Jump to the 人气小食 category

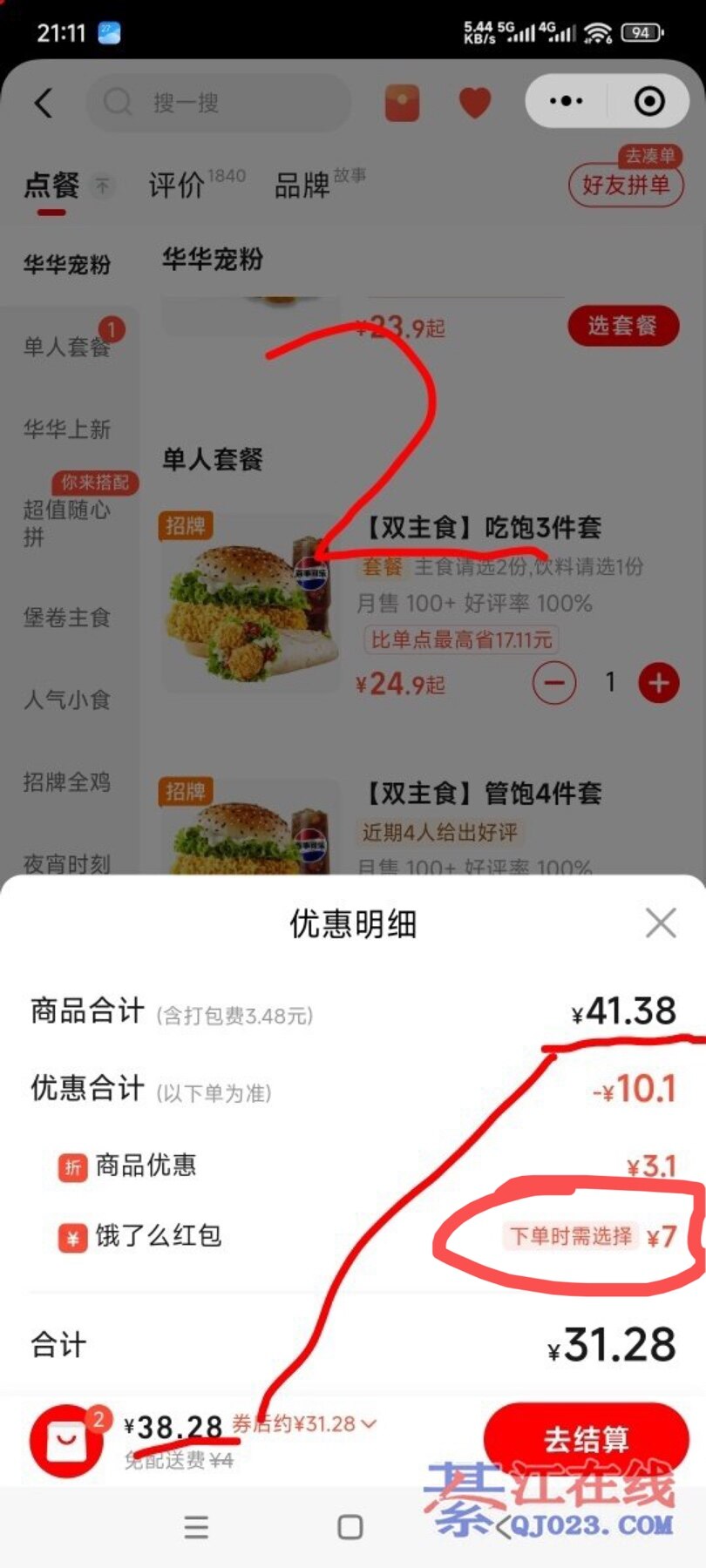(x=67, y=700)
